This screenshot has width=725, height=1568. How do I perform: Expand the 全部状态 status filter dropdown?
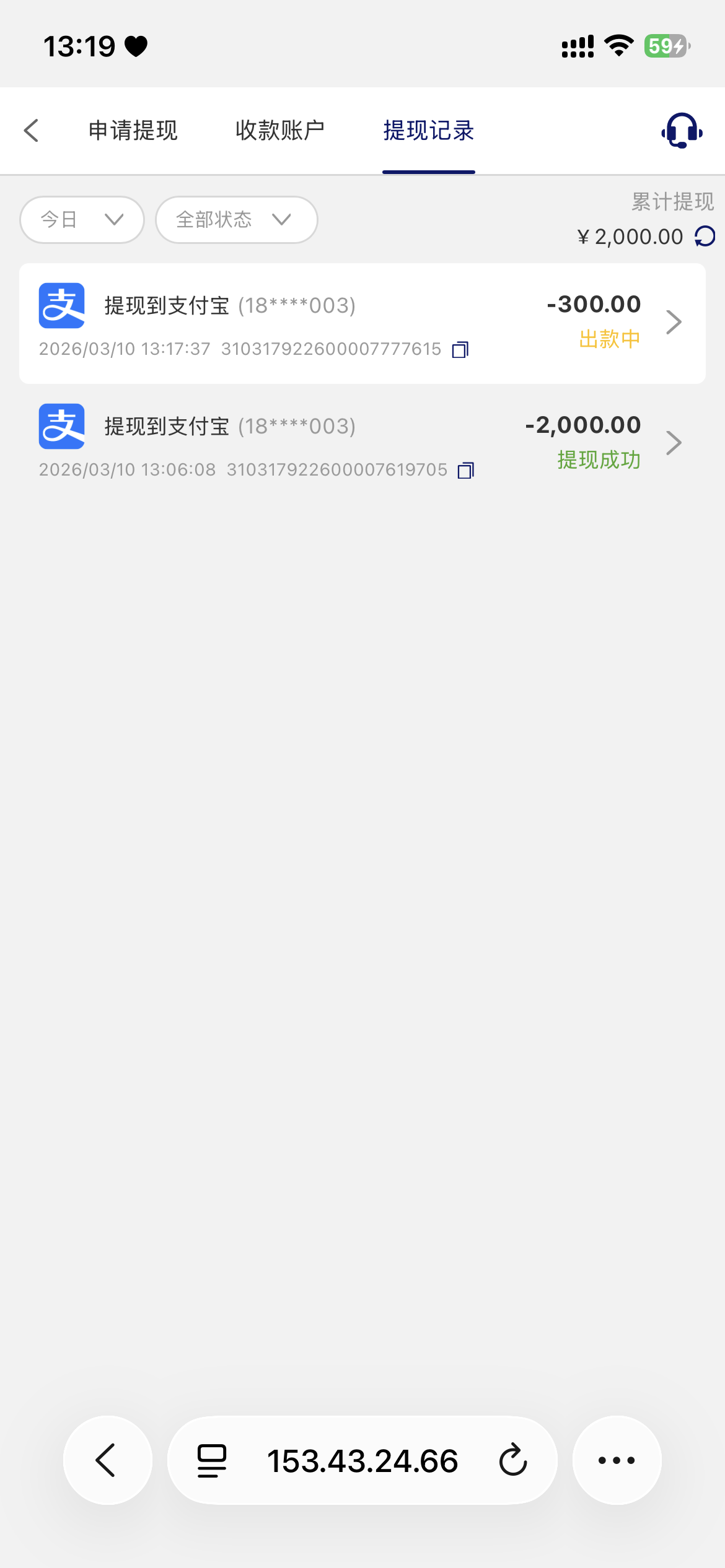(x=236, y=220)
